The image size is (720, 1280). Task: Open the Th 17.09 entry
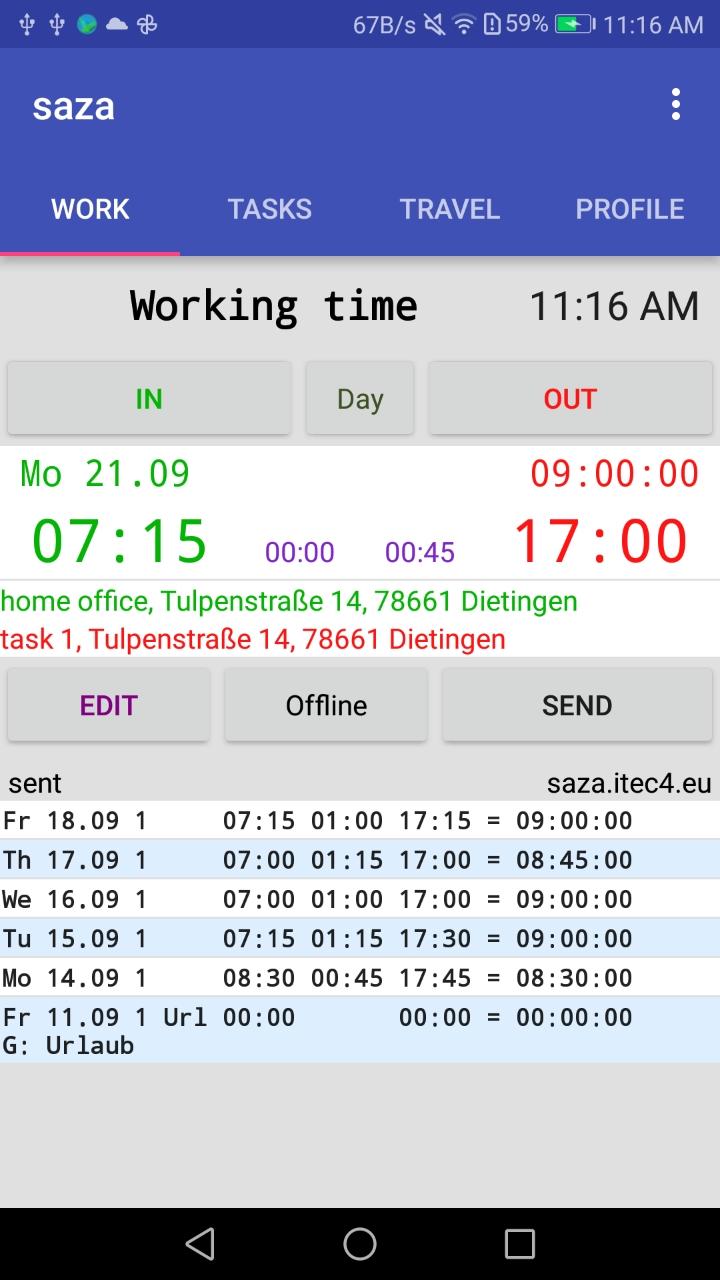[x=360, y=860]
